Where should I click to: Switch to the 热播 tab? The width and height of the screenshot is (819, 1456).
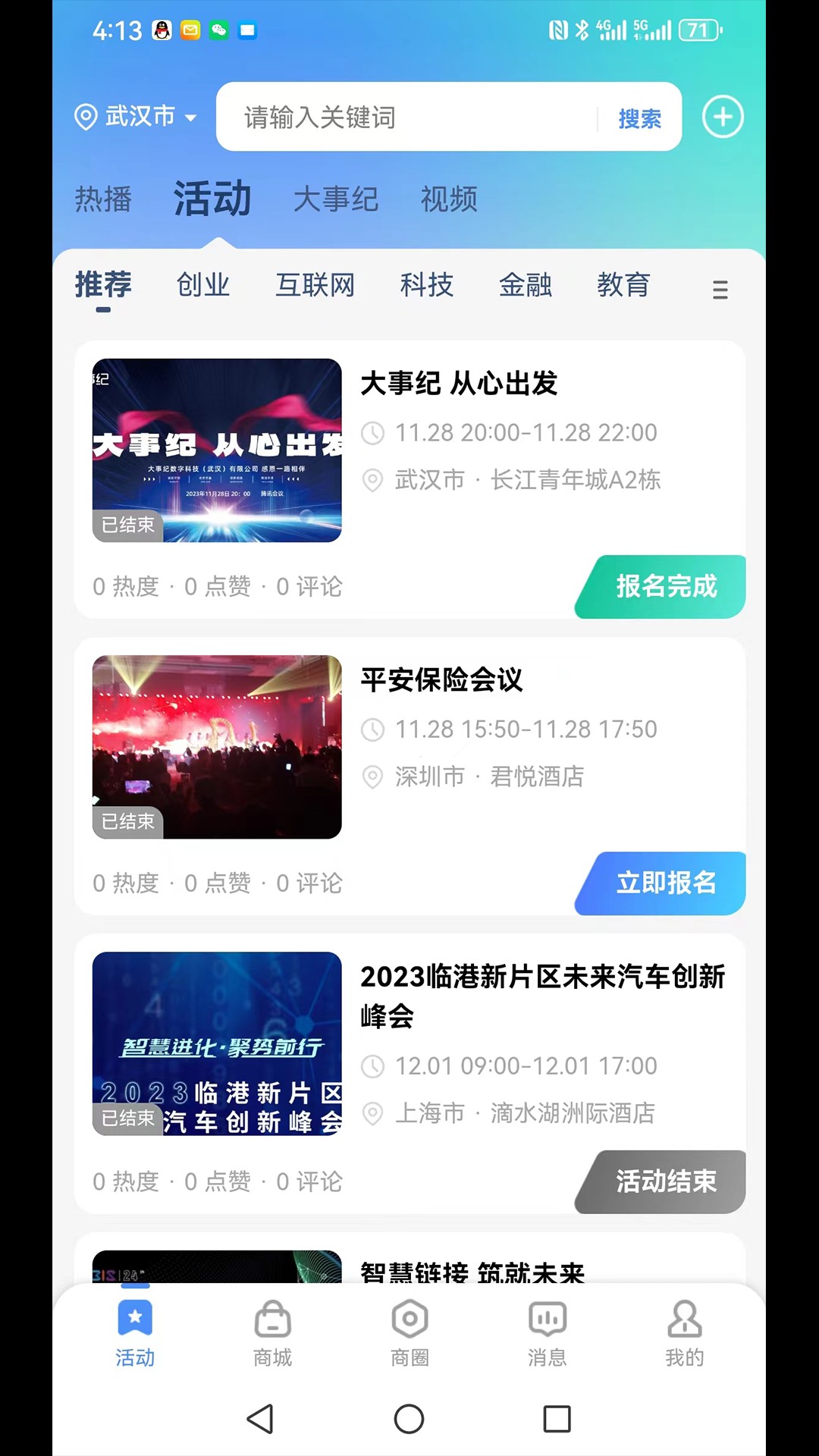coord(103,199)
